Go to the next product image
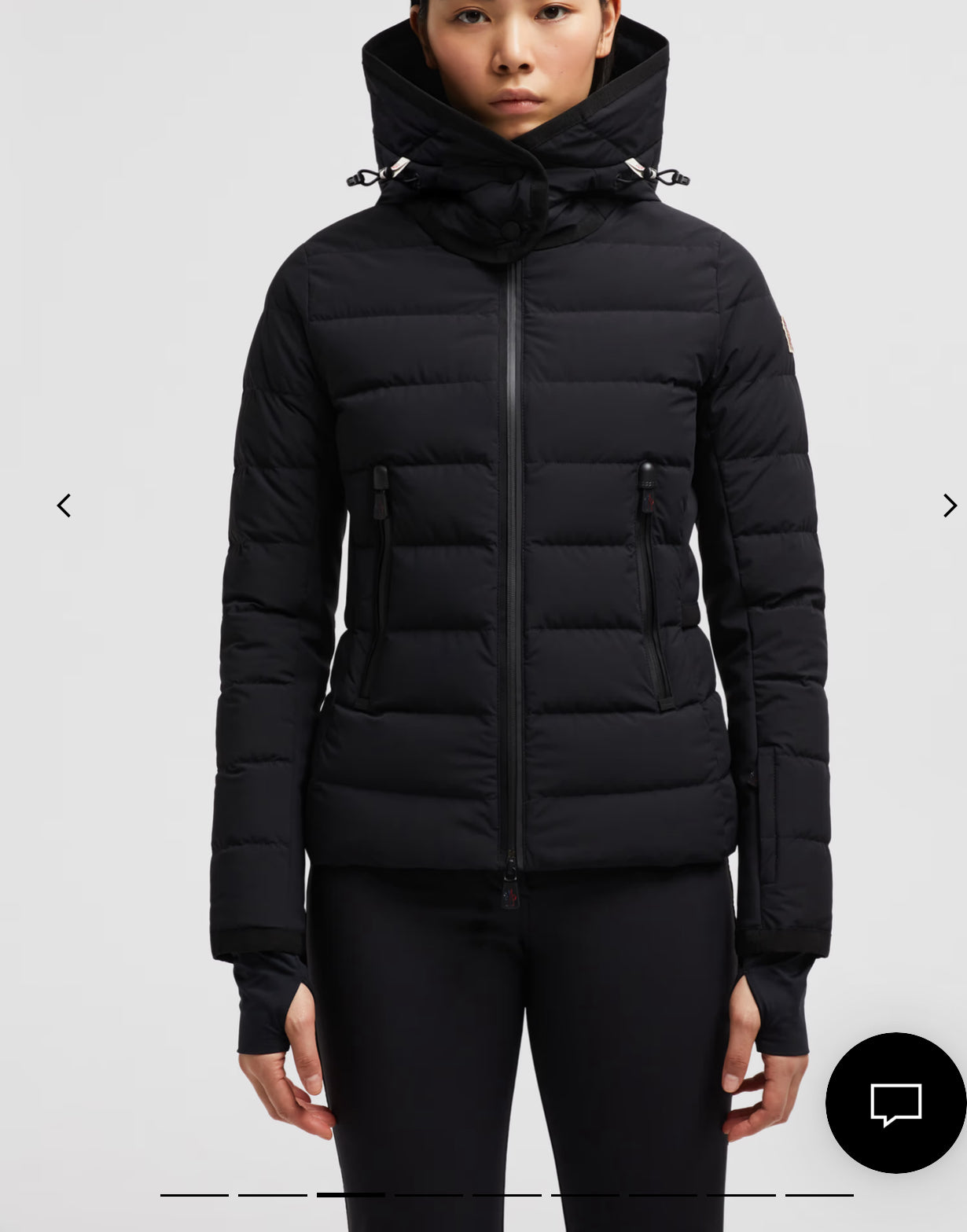The image size is (967, 1232). [x=949, y=506]
